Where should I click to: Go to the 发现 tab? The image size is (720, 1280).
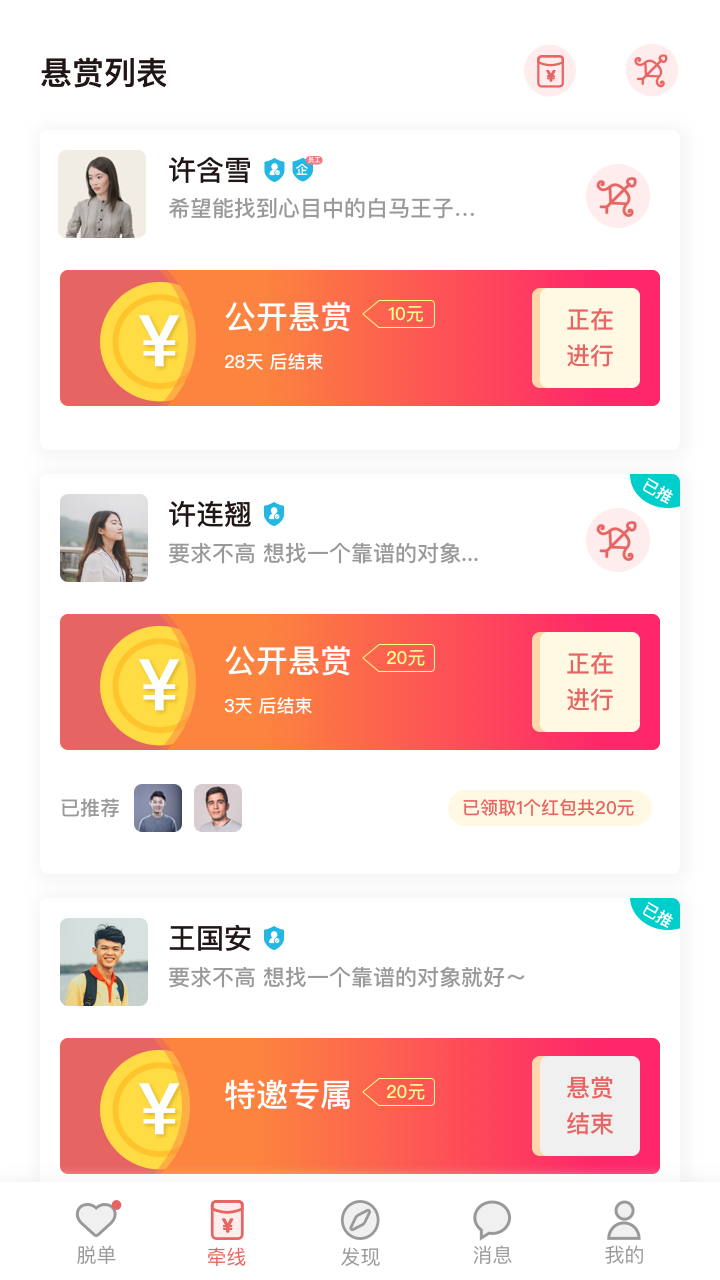[x=360, y=1232]
